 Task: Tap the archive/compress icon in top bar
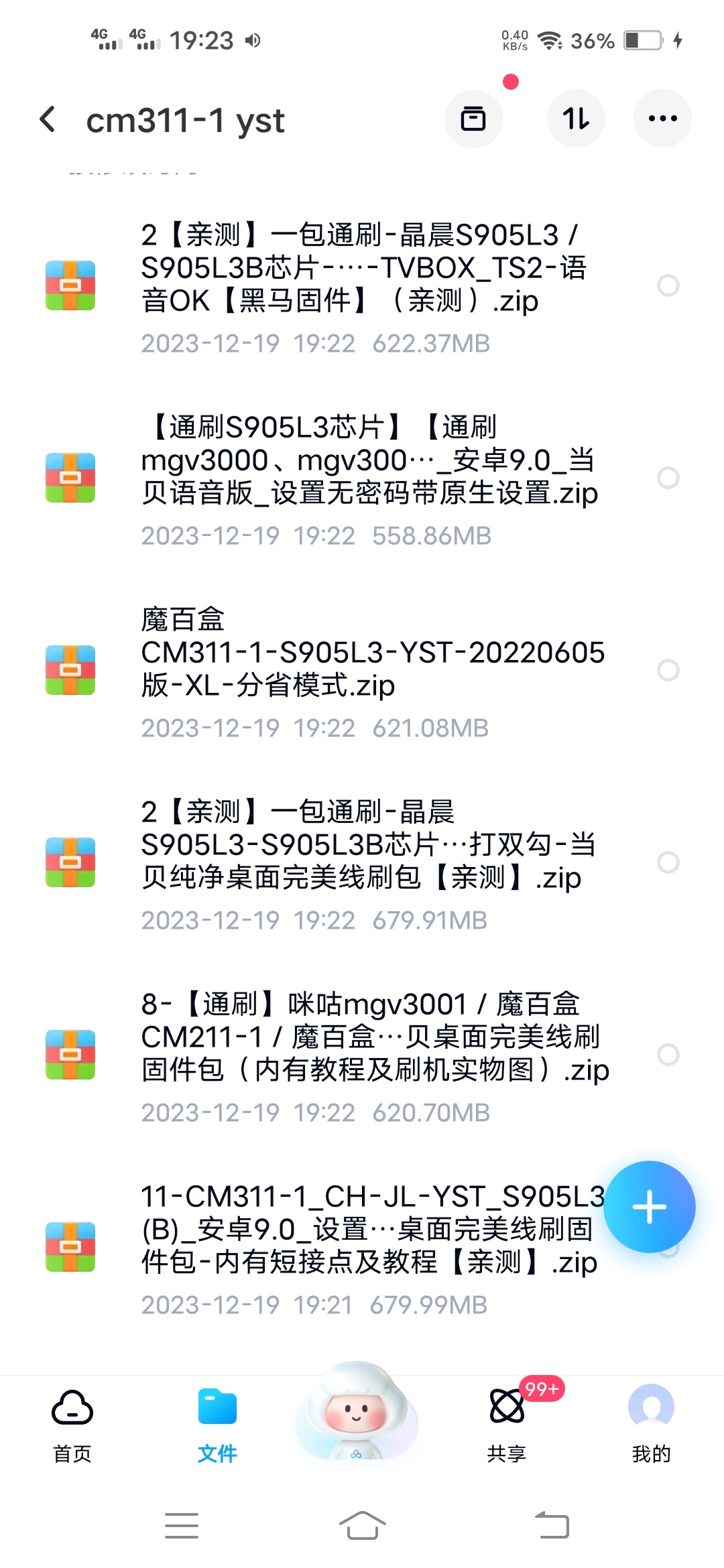(x=473, y=118)
